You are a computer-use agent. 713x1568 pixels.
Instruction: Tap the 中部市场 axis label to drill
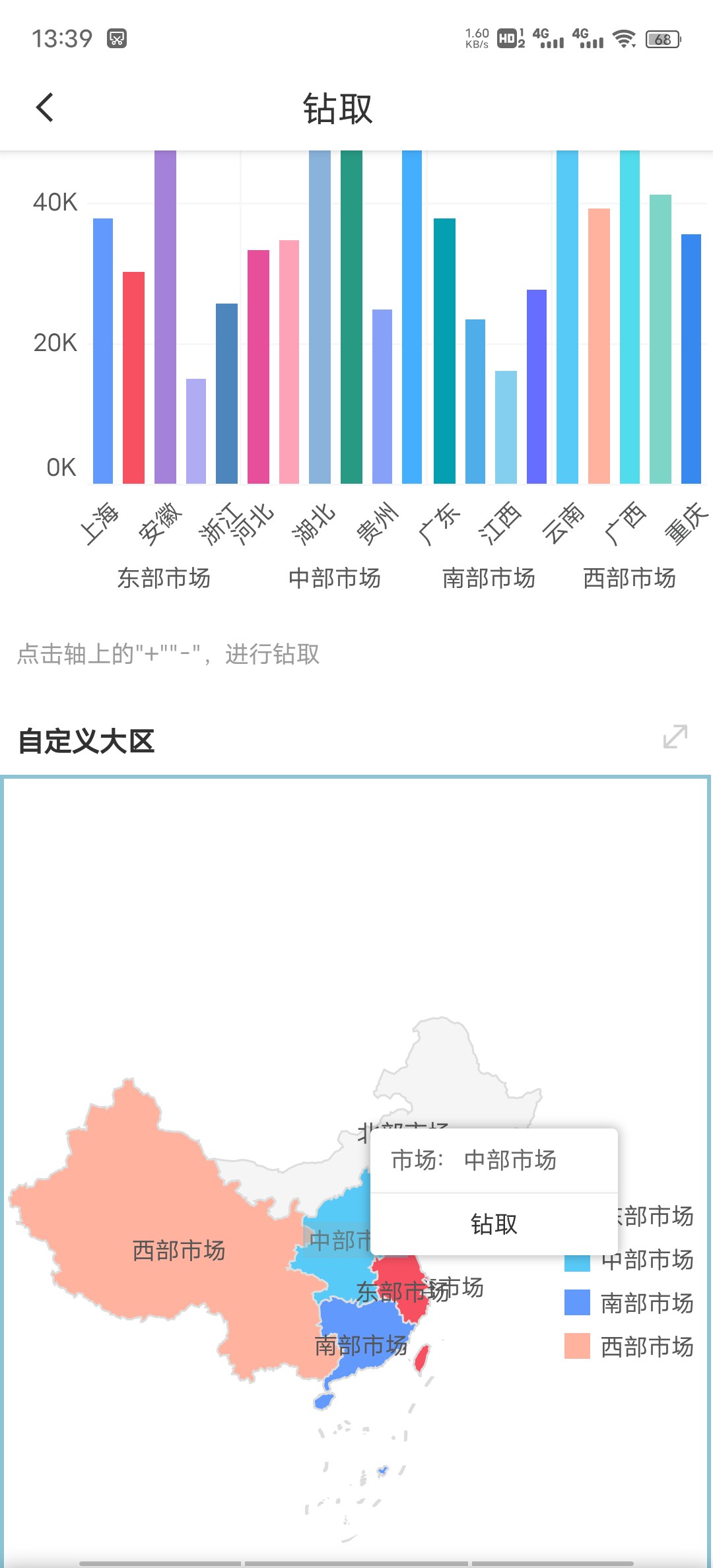pos(335,578)
